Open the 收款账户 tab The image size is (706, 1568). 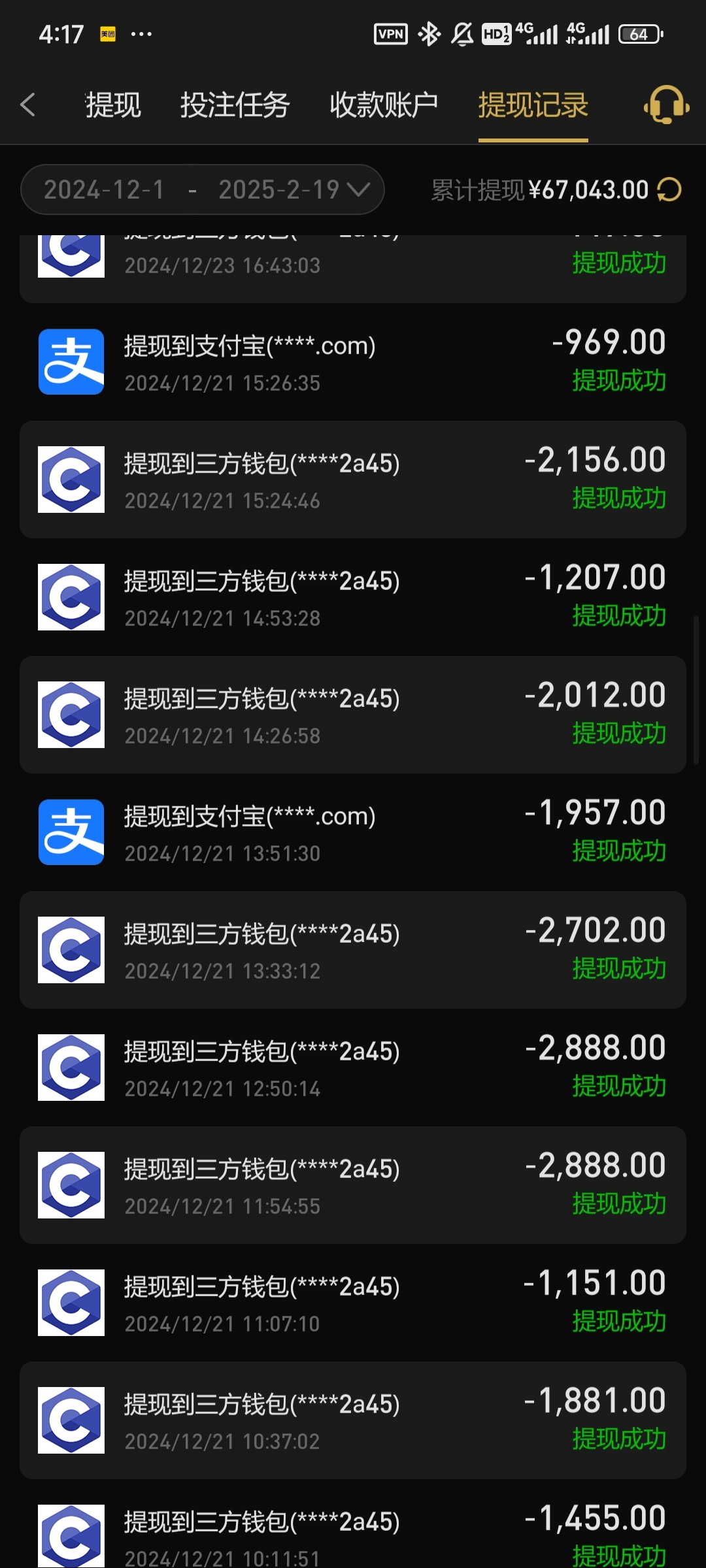tap(384, 105)
